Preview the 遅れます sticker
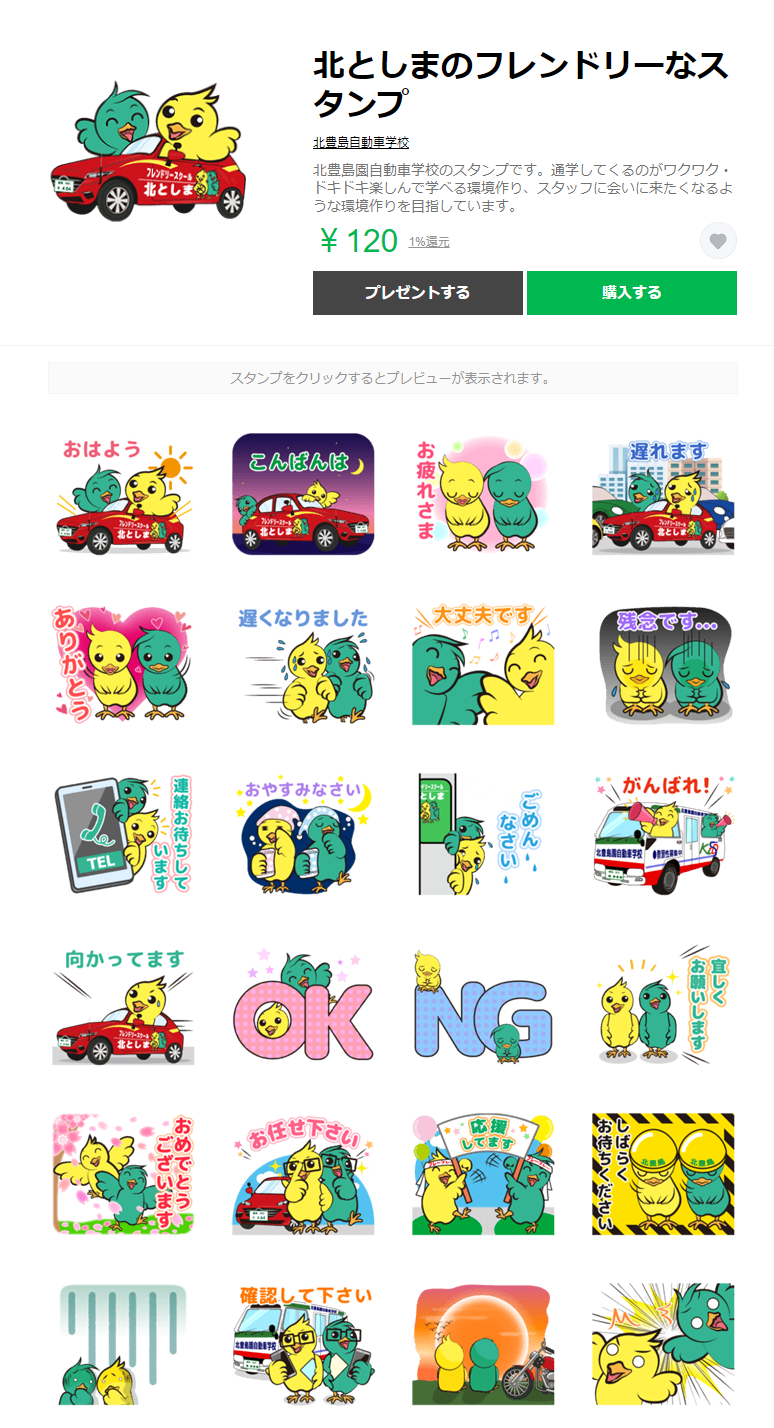This screenshot has height=1428, width=774. tap(663, 494)
